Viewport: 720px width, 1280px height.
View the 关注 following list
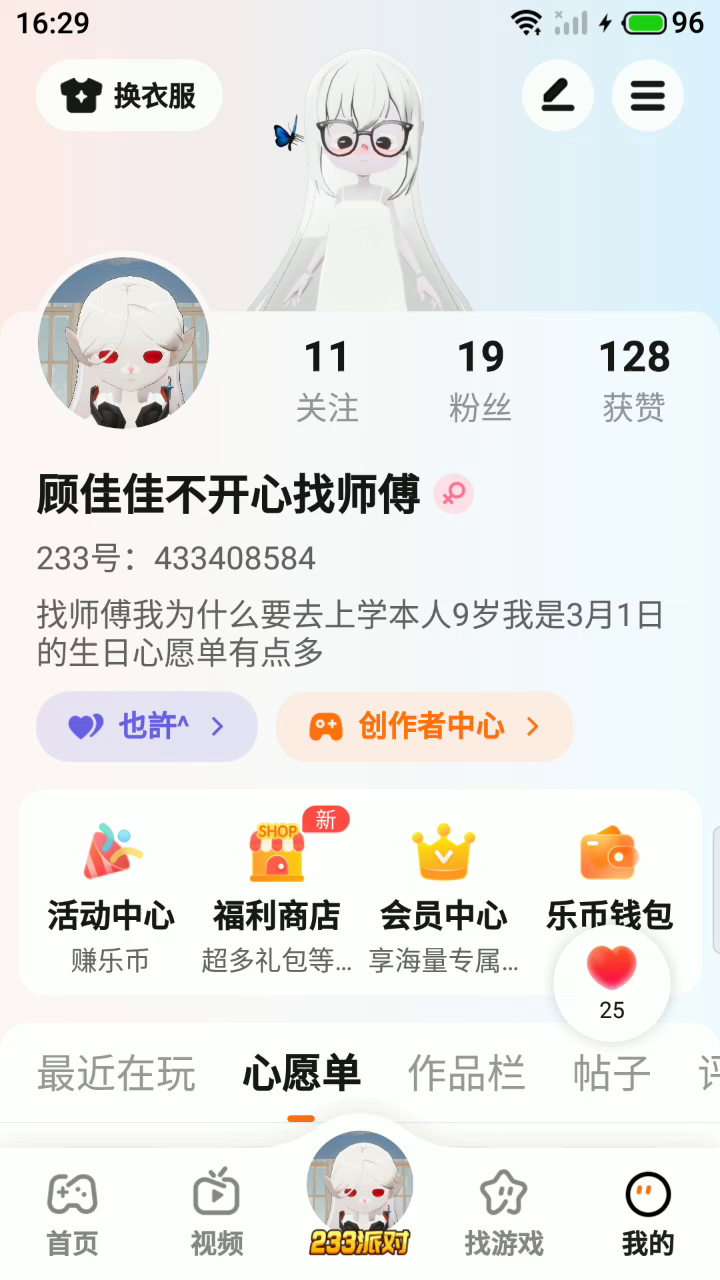[x=326, y=380]
